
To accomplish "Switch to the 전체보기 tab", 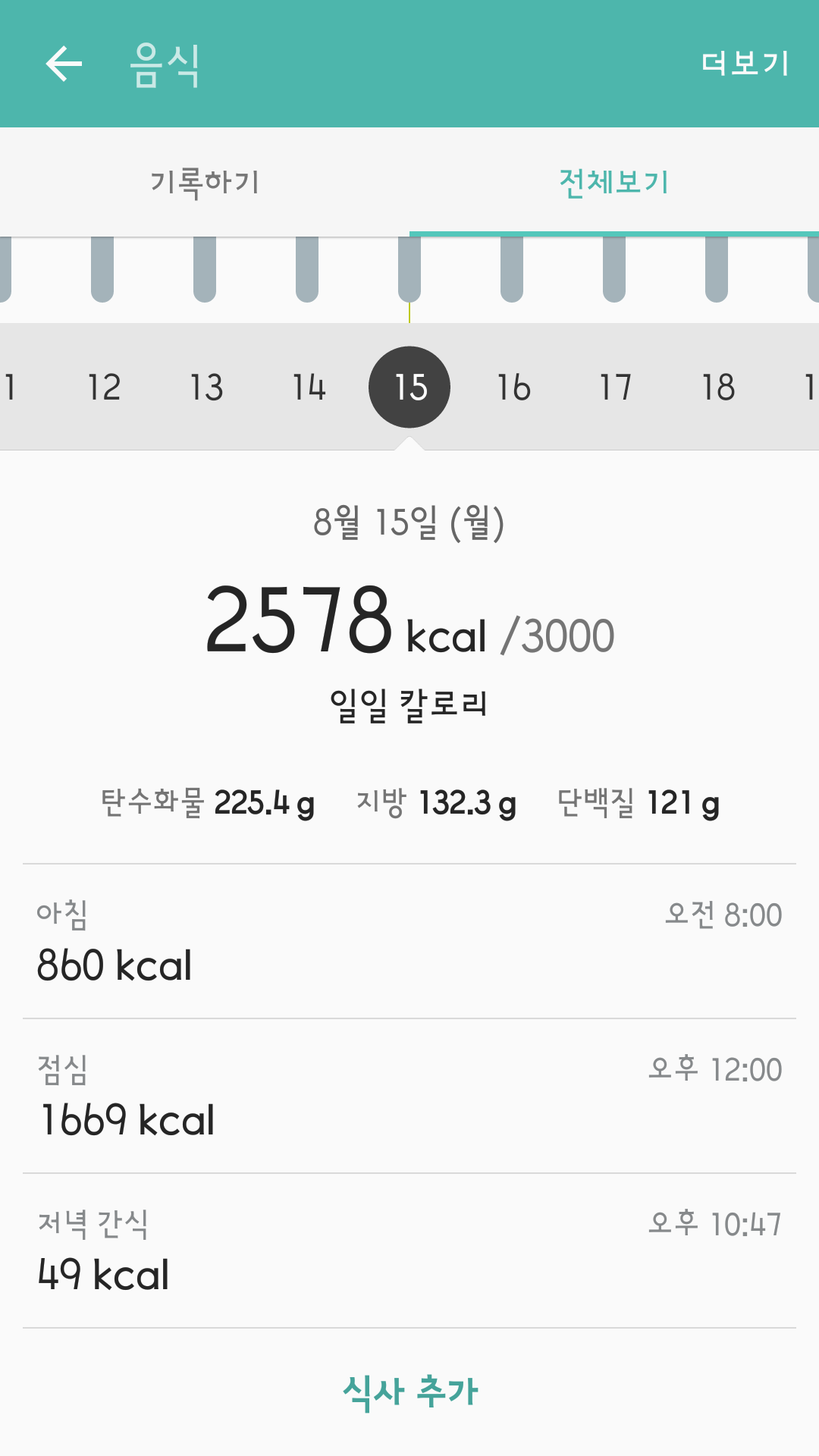I will click(614, 182).
